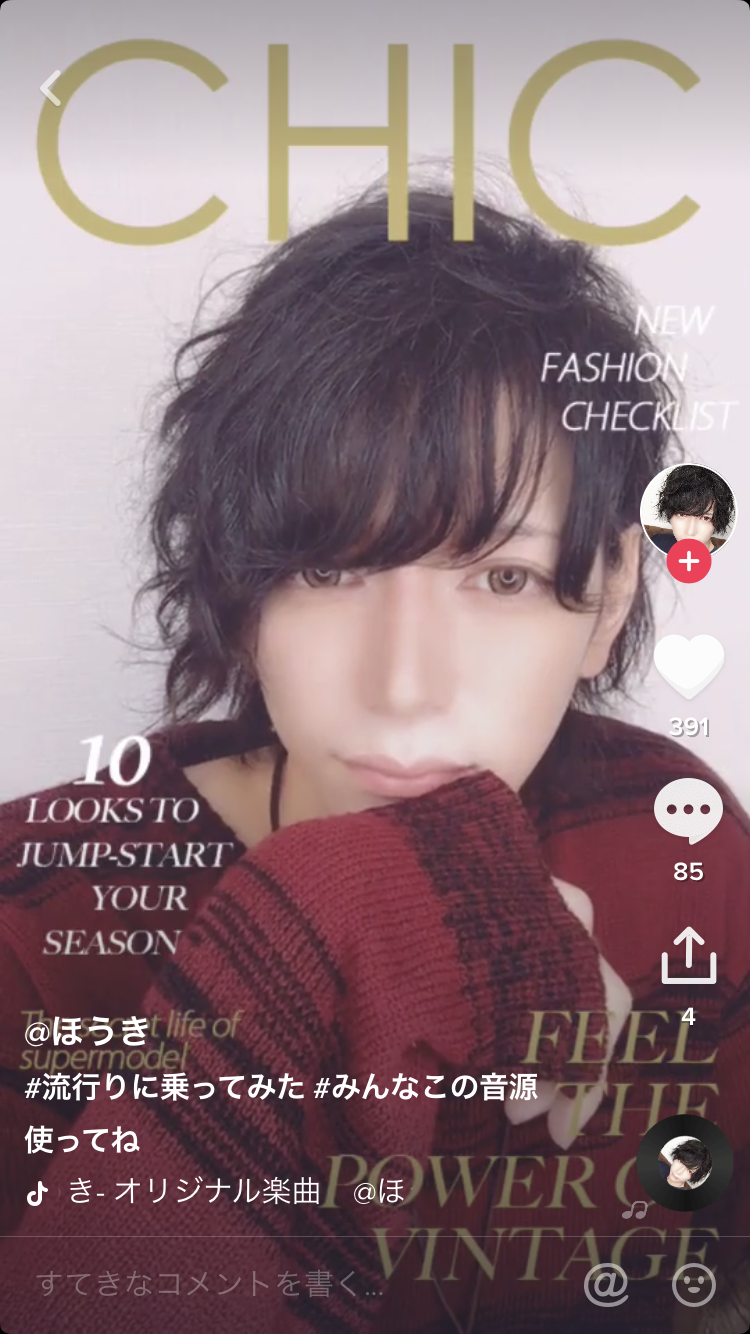
Task: Go back using the top-left arrow
Action: click(50, 88)
